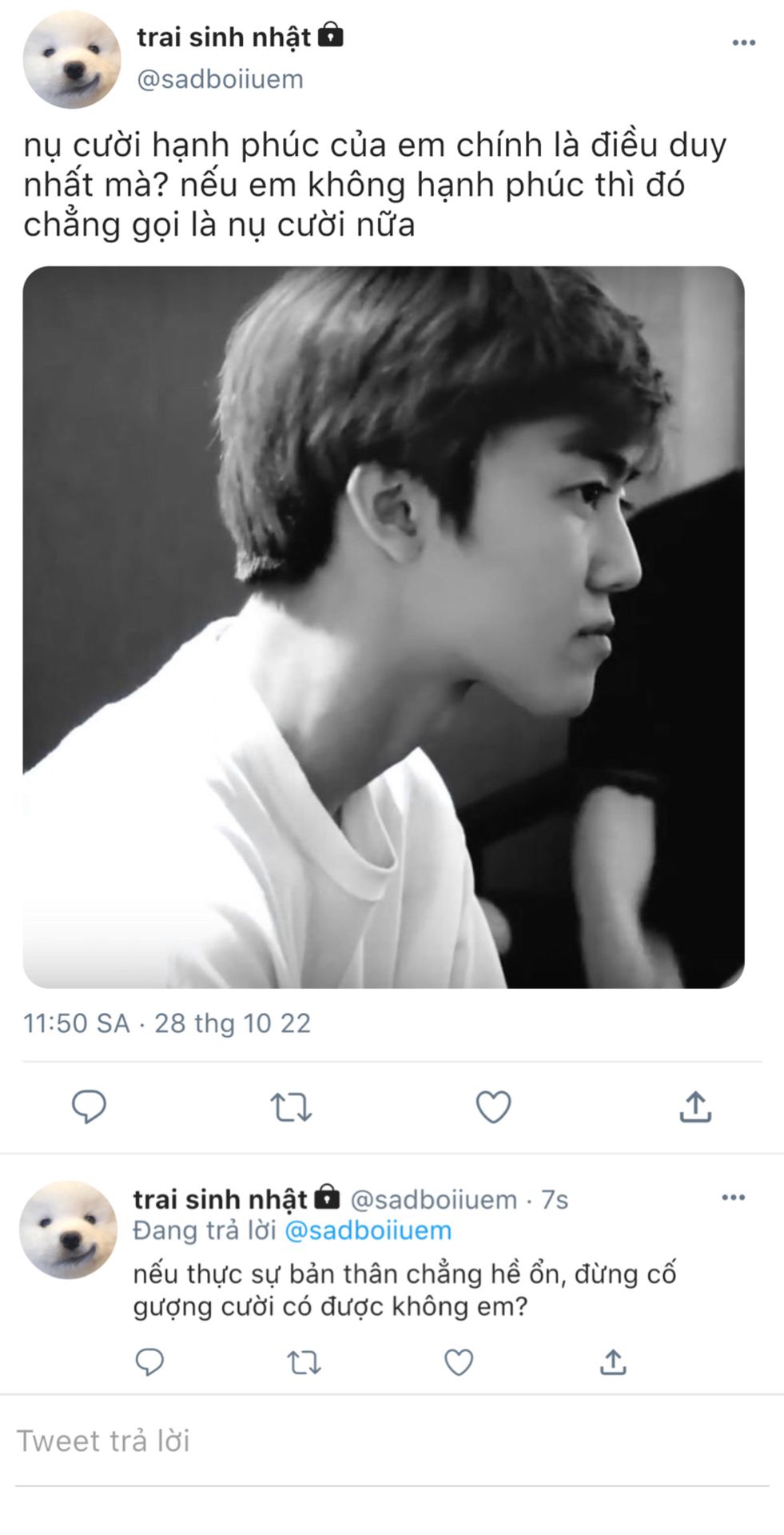Share the main tweet

coord(695,1107)
